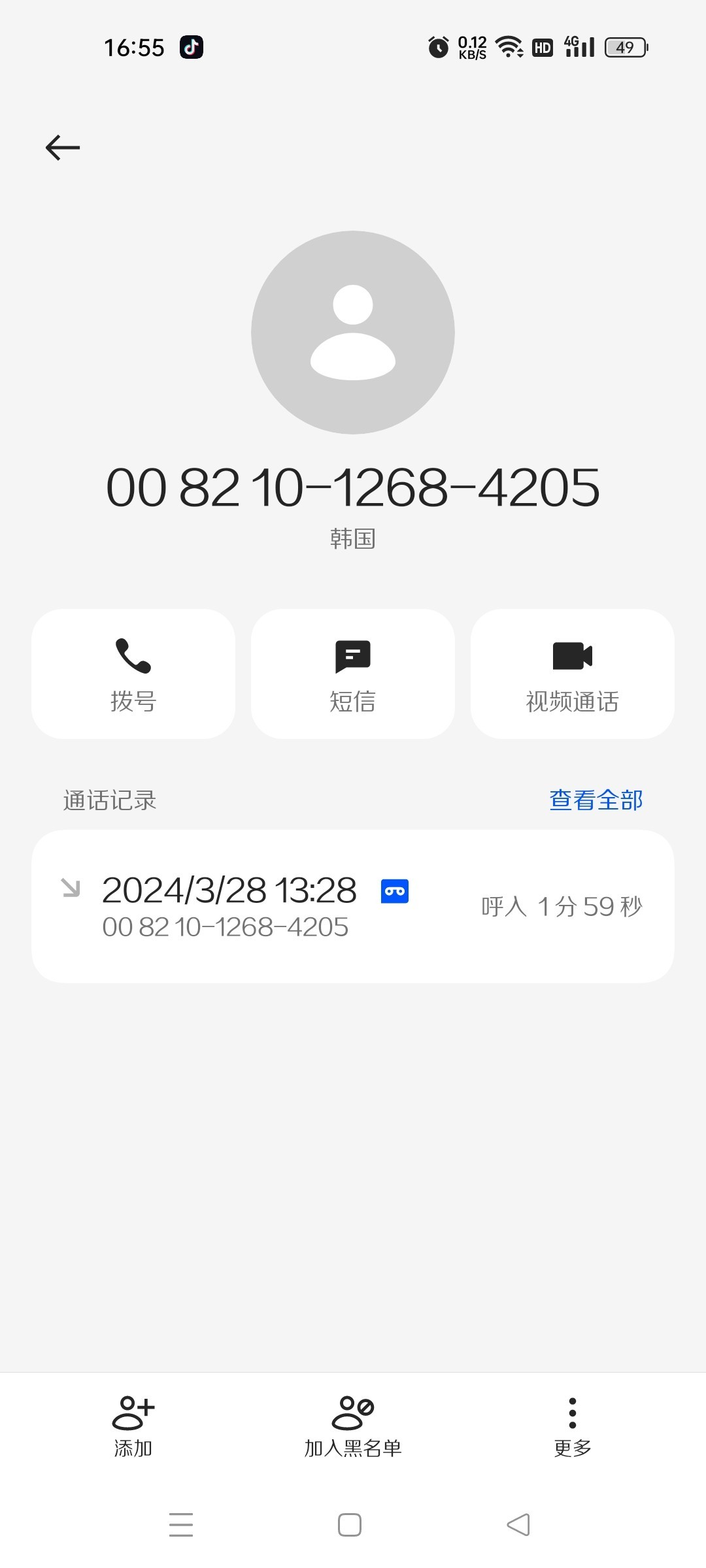The image size is (706, 1568).
Task: Tap 添加 to add as contact
Action: click(x=133, y=1428)
